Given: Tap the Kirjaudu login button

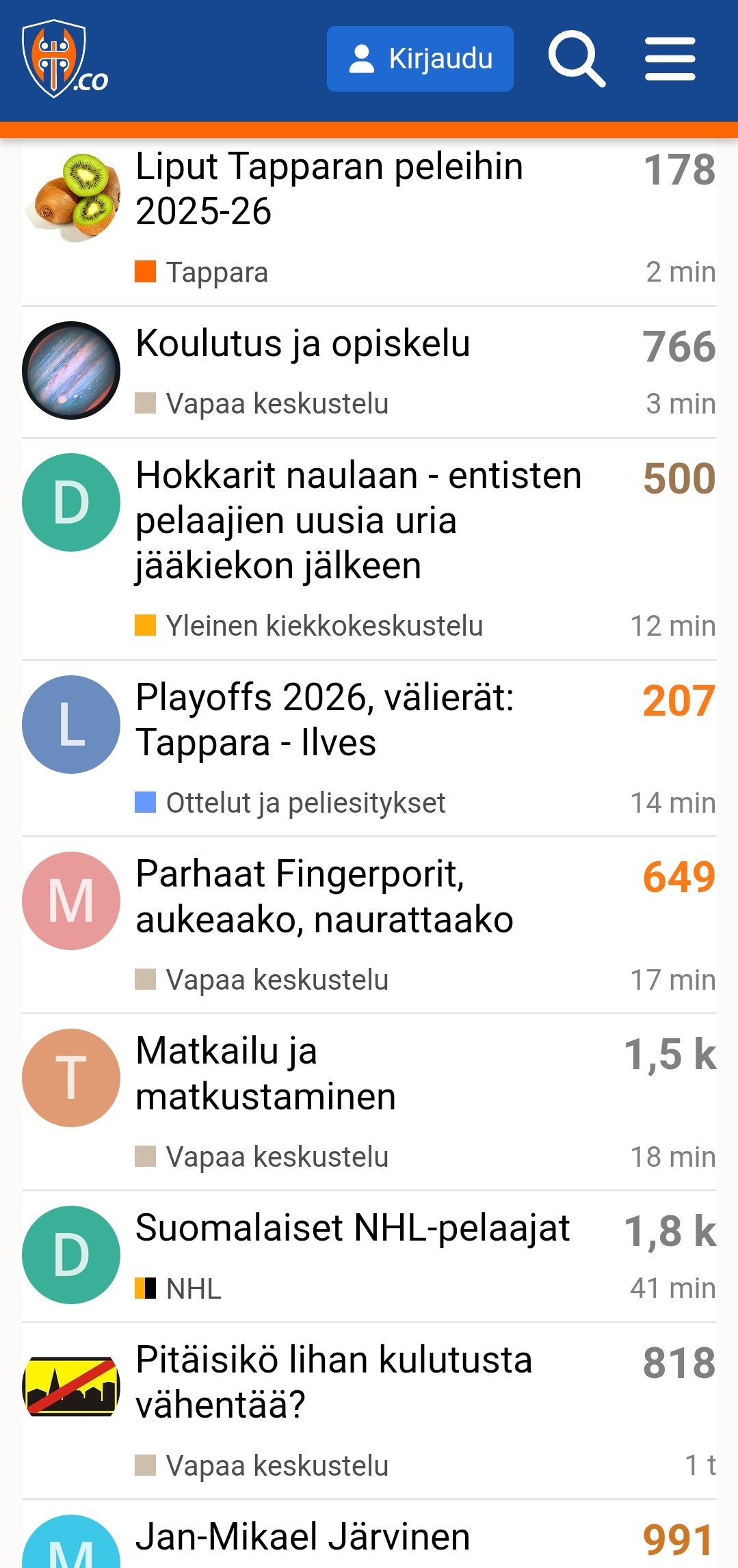Looking at the screenshot, I should 420,59.
